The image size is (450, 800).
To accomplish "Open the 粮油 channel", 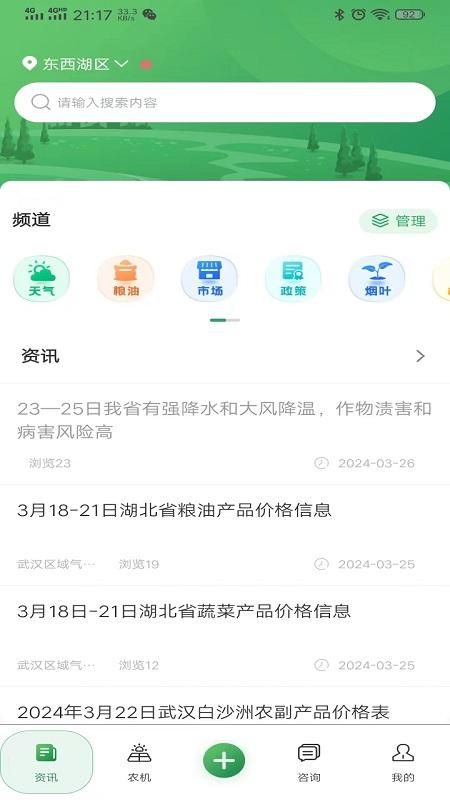I will [x=126, y=279].
